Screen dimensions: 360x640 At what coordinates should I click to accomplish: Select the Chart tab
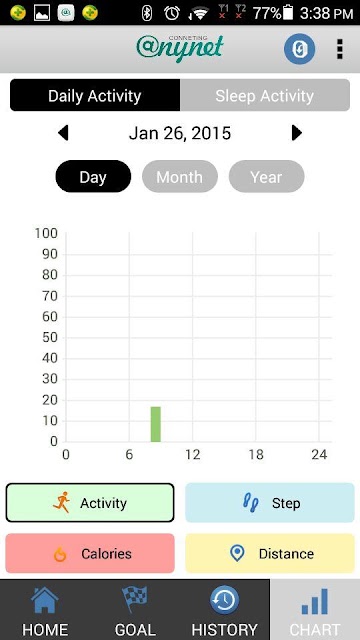[315, 609]
